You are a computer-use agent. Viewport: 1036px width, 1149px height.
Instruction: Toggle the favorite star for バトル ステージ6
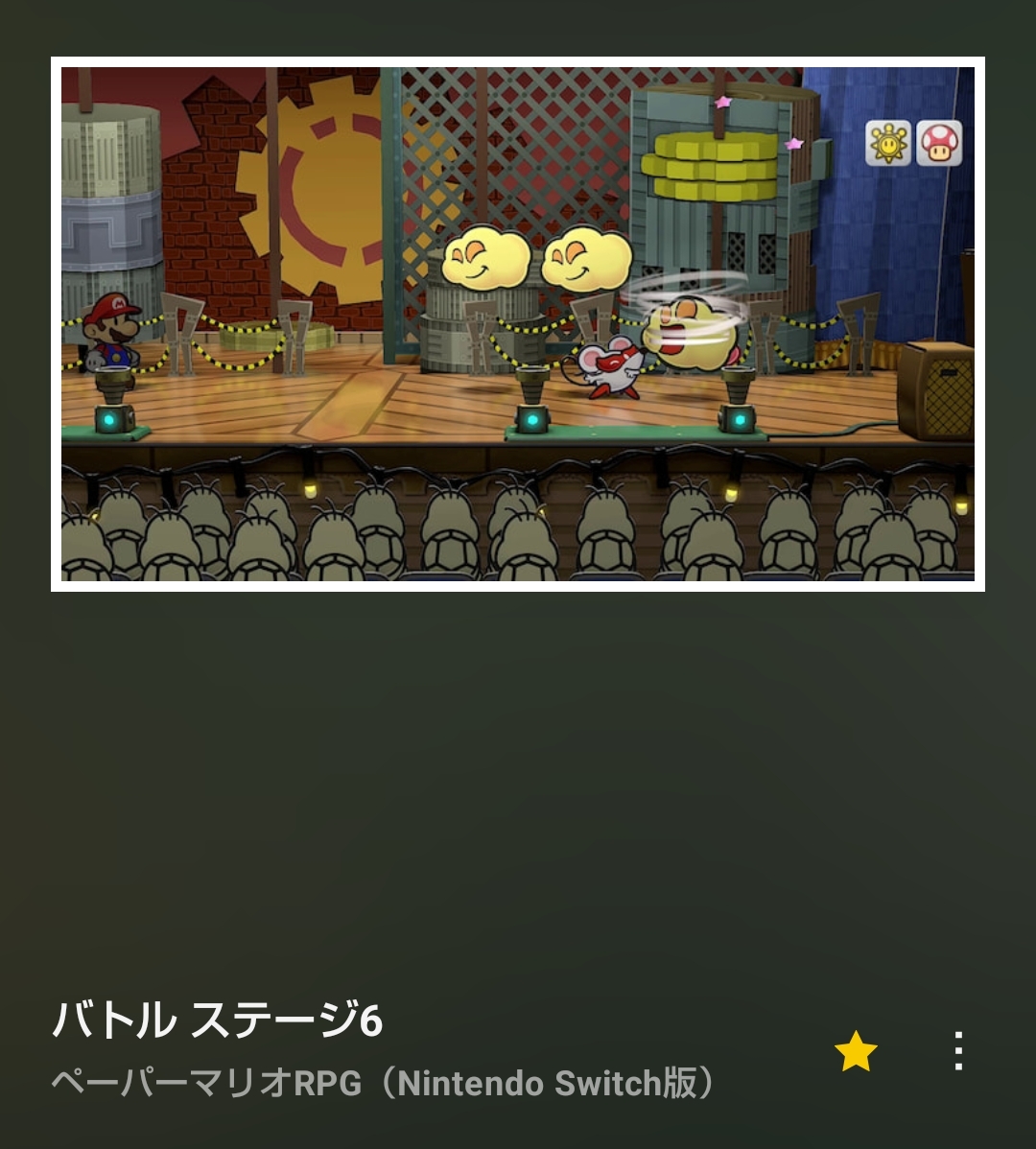click(856, 1051)
